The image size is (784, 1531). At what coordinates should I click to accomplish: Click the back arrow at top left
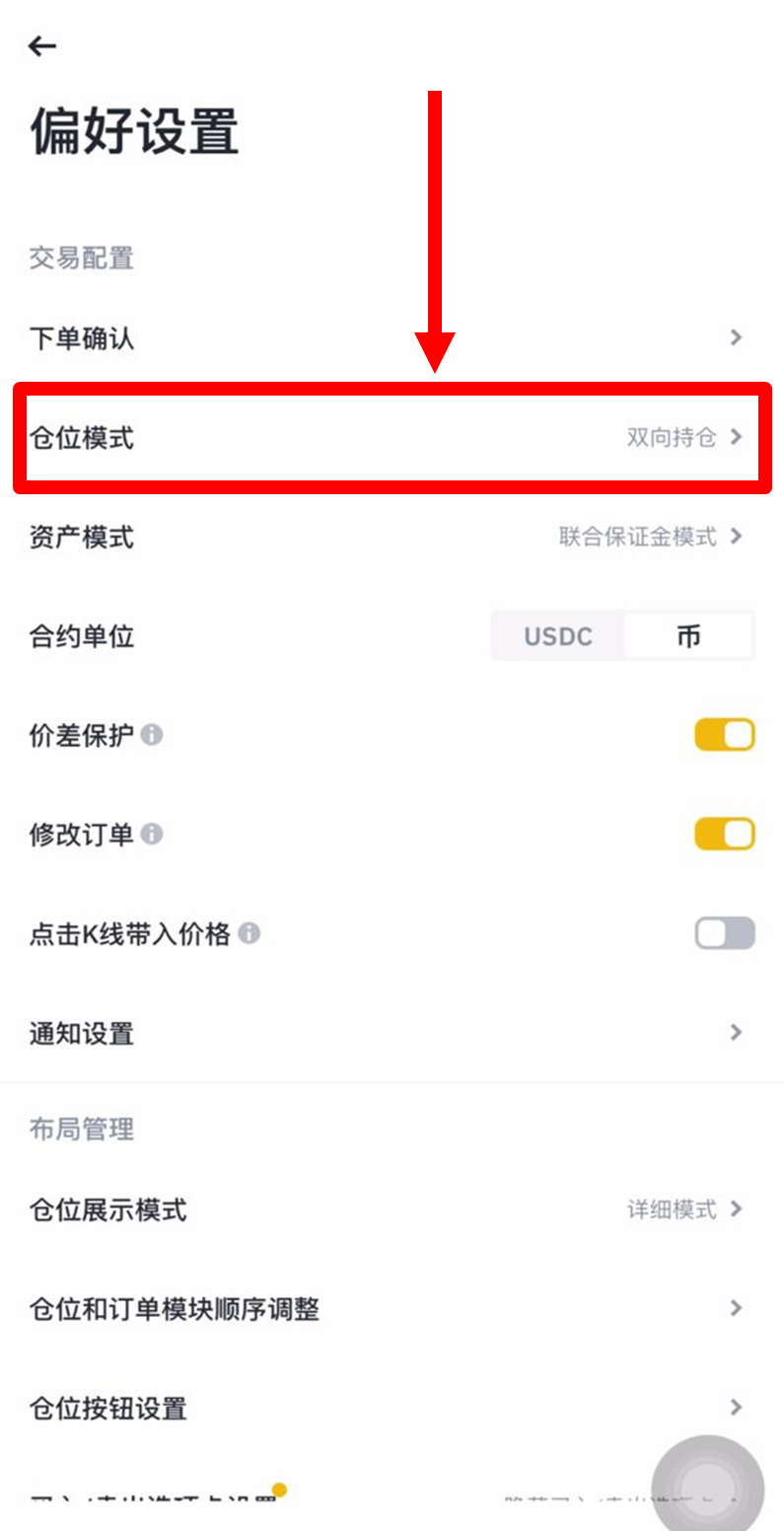(x=42, y=45)
